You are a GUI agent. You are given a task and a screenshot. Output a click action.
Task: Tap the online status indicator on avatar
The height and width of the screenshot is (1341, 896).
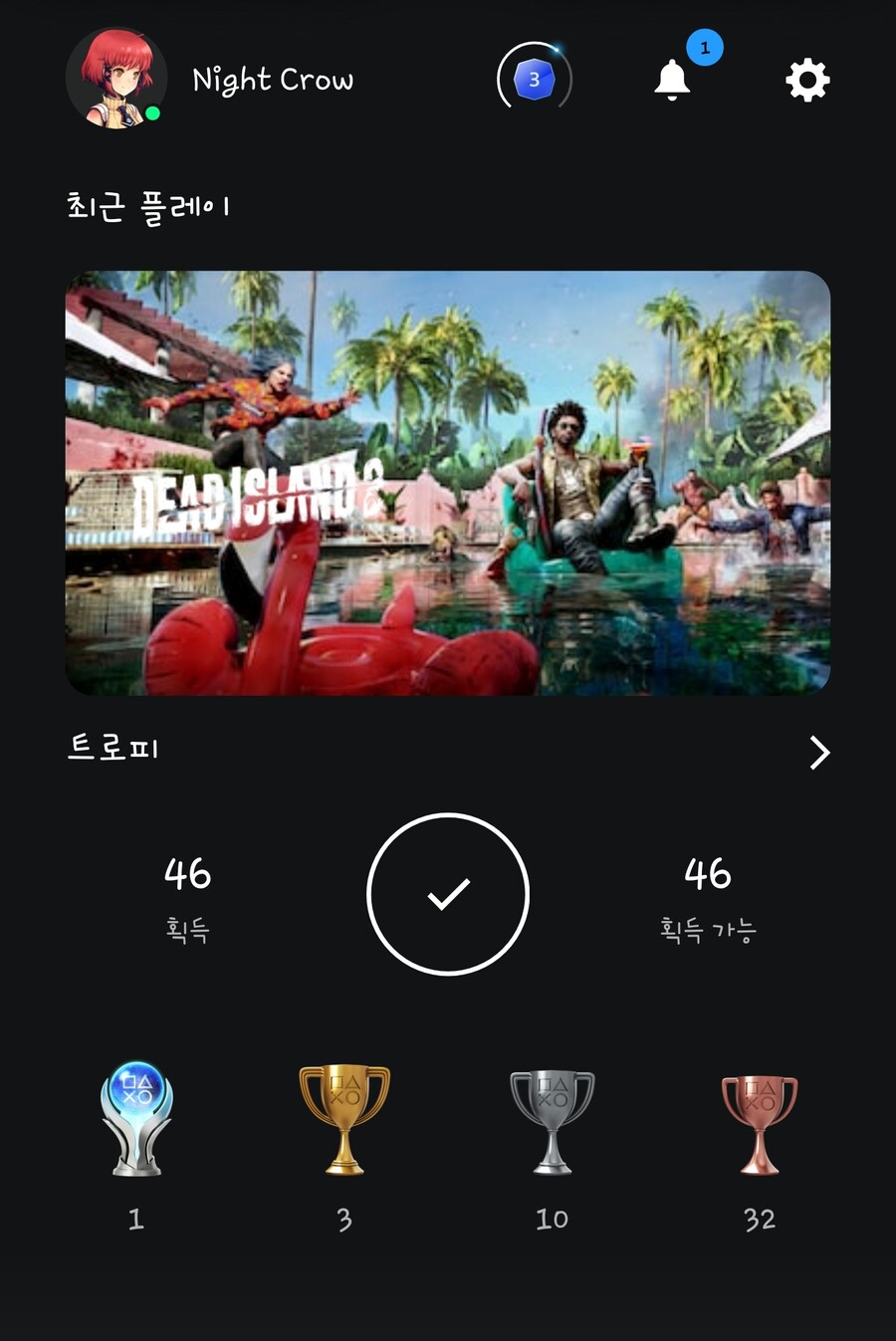coord(151,112)
